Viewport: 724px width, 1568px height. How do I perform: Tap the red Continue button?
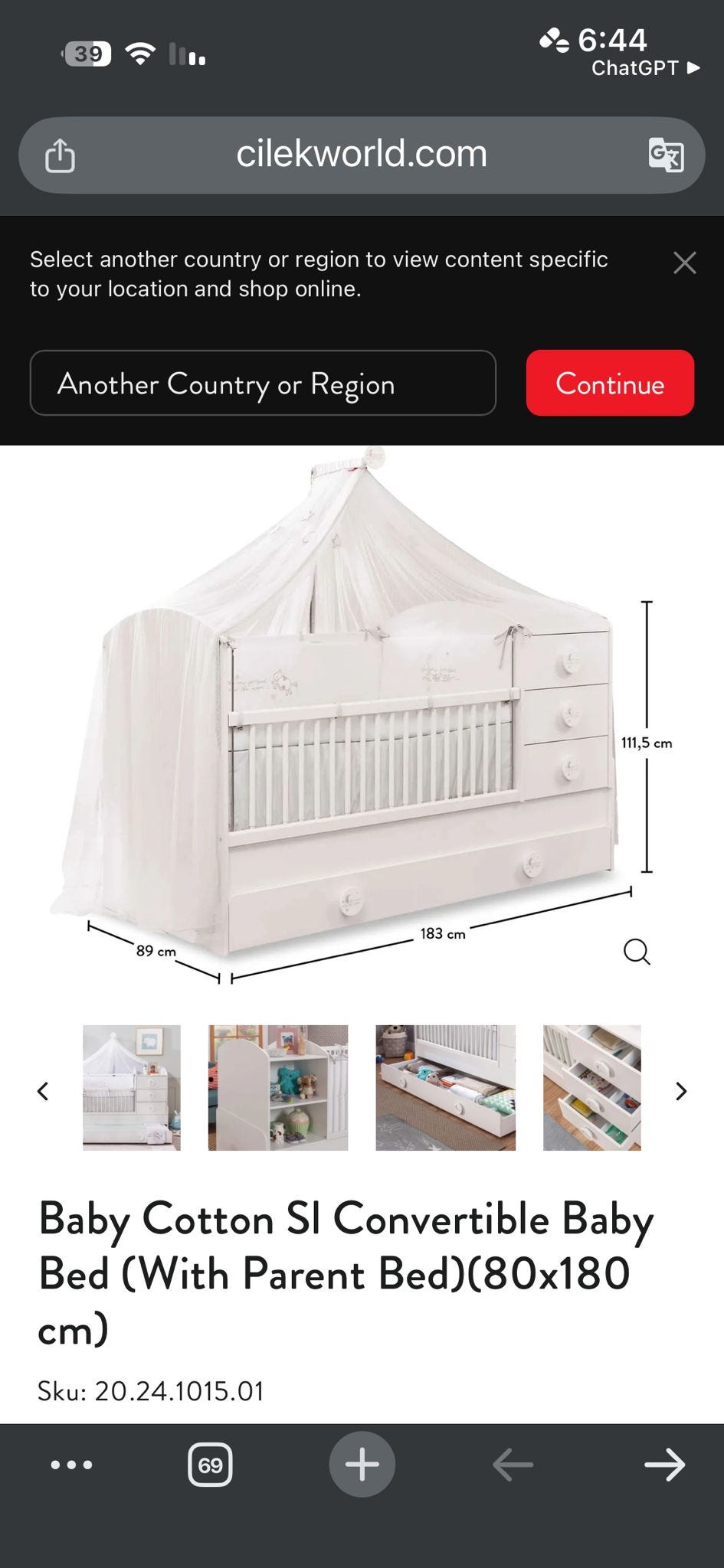click(610, 383)
